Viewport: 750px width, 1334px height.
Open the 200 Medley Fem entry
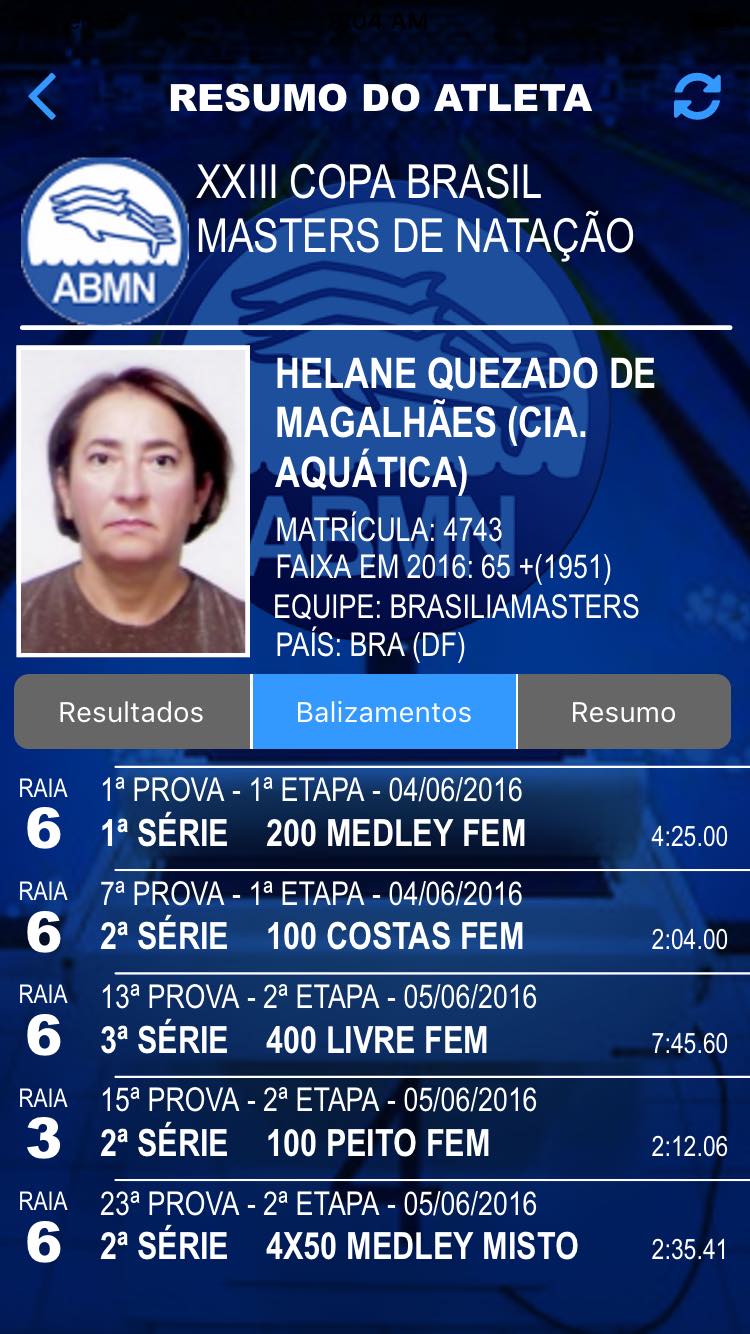click(375, 816)
